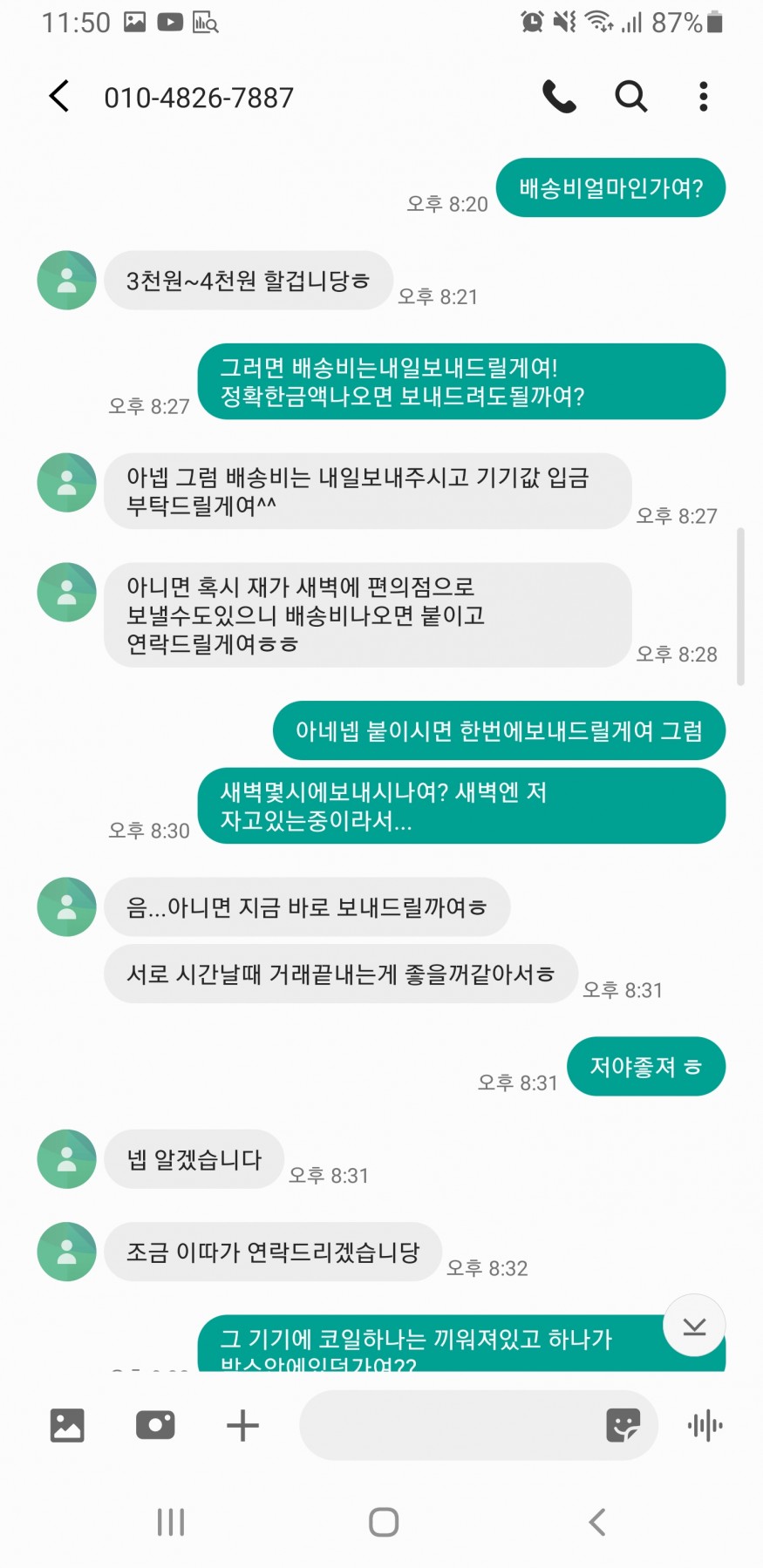Search within this conversation

630,97
